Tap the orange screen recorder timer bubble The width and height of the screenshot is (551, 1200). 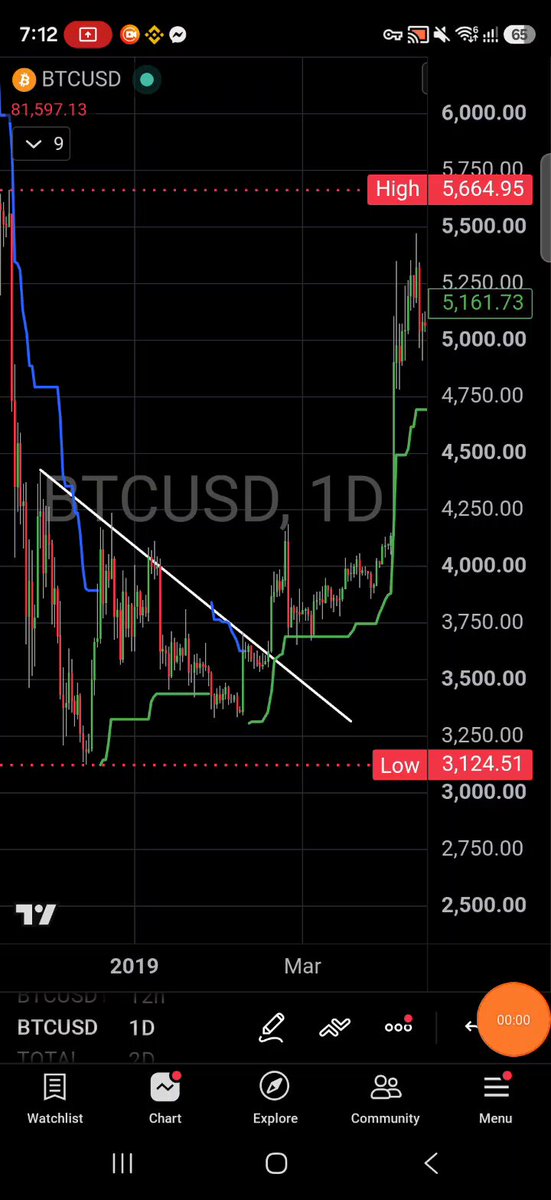[x=513, y=1020]
